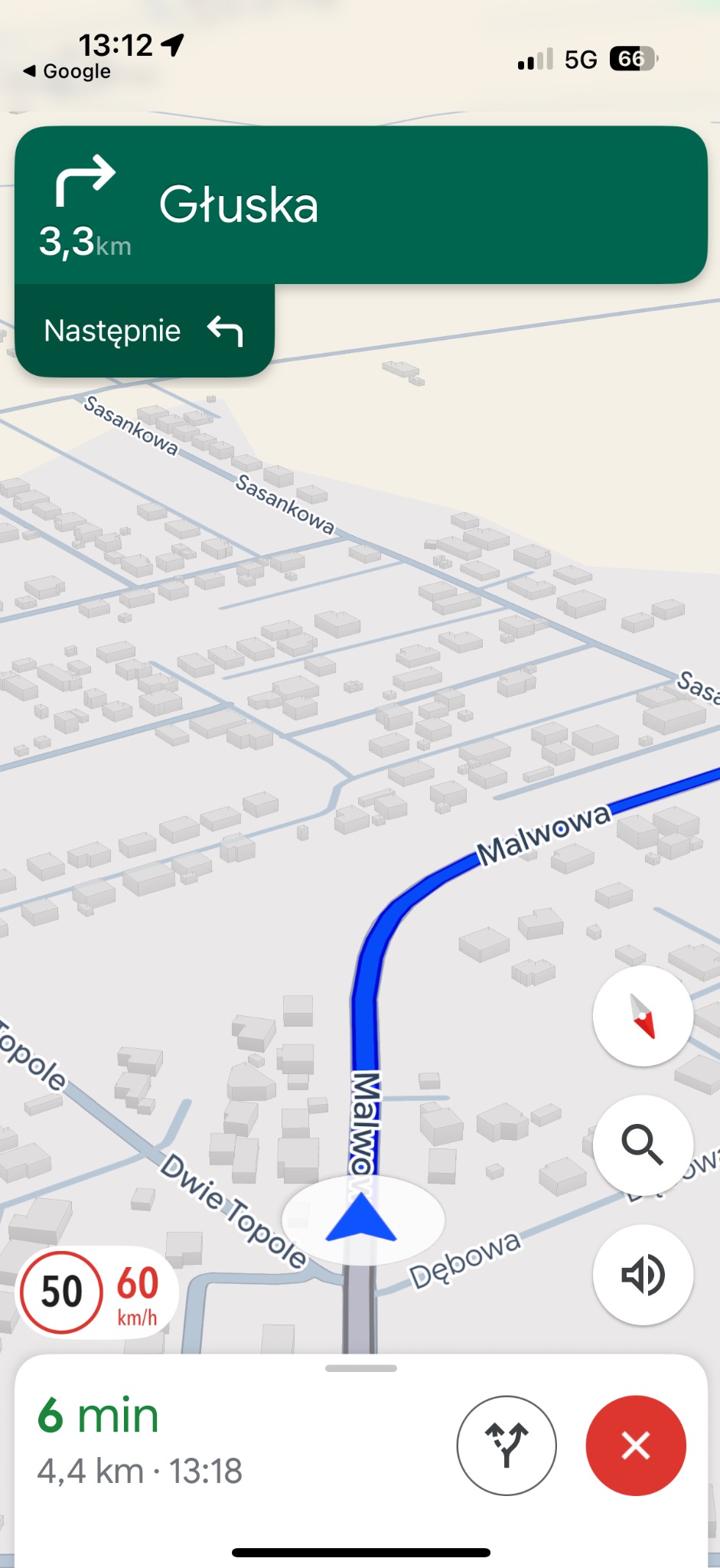720x1568 pixels.
Task: Open the voice guidance sound settings
Action: [x=643, y=1275]
